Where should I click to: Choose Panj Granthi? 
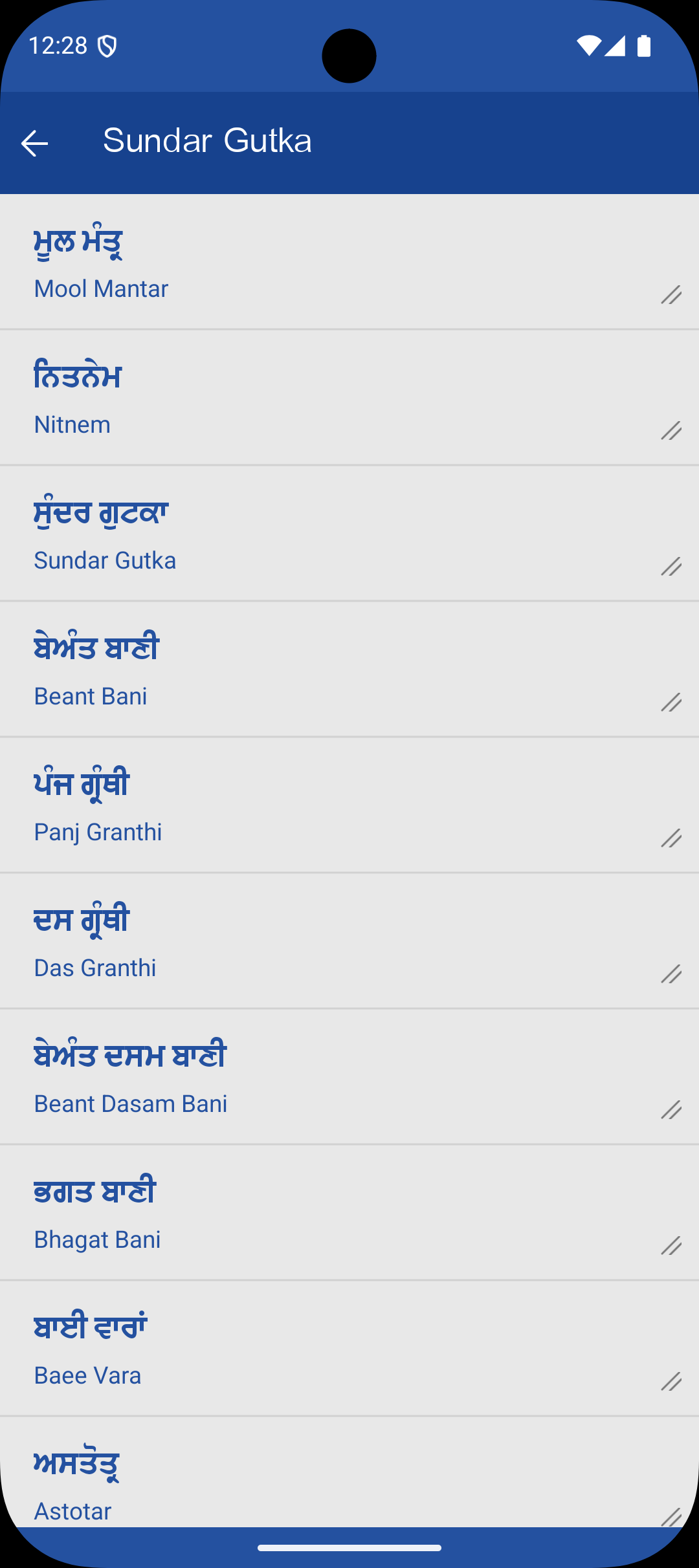click(x=349, y=805)
